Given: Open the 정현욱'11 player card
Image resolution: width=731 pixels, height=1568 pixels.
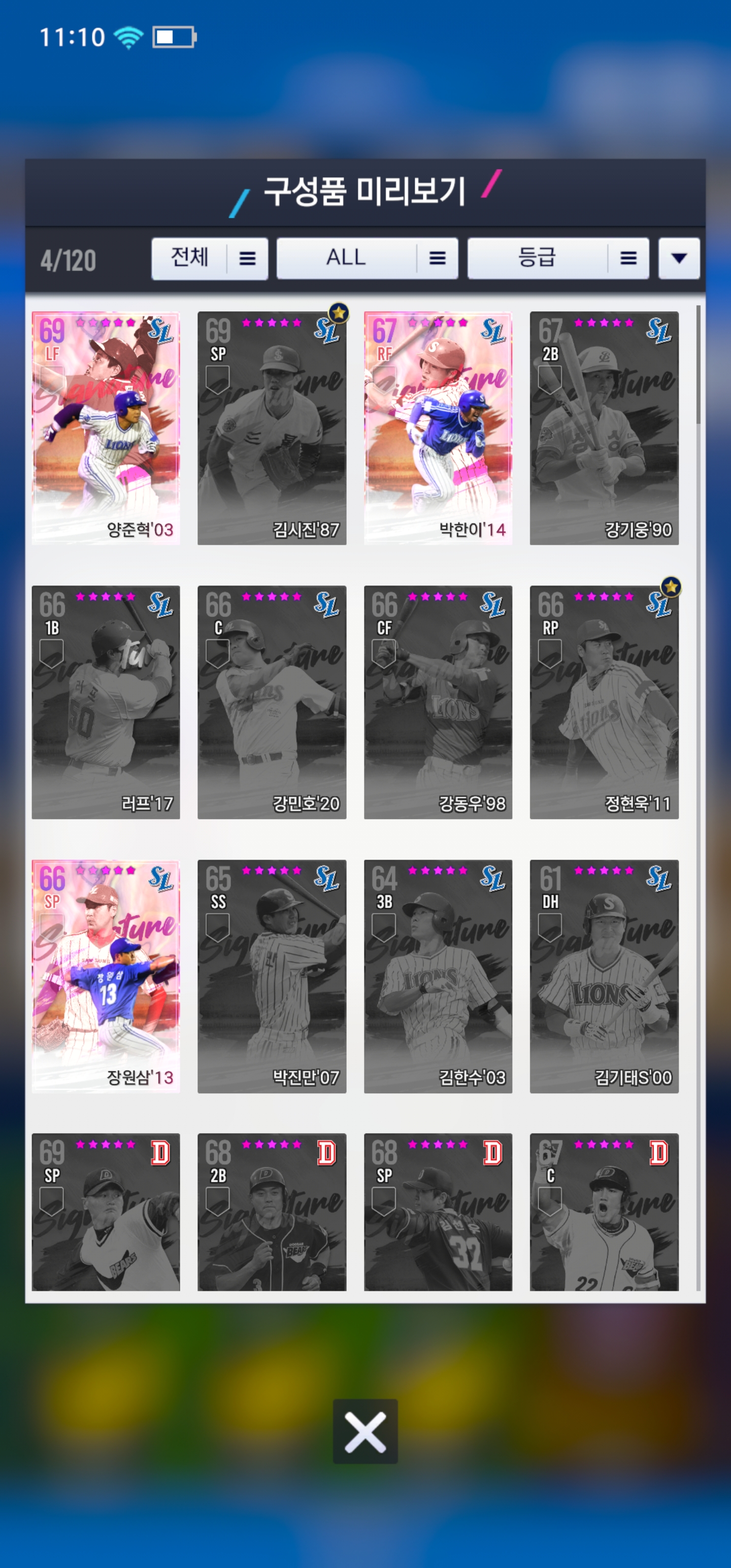Looking at the screenshot, I should click(604, 702).
